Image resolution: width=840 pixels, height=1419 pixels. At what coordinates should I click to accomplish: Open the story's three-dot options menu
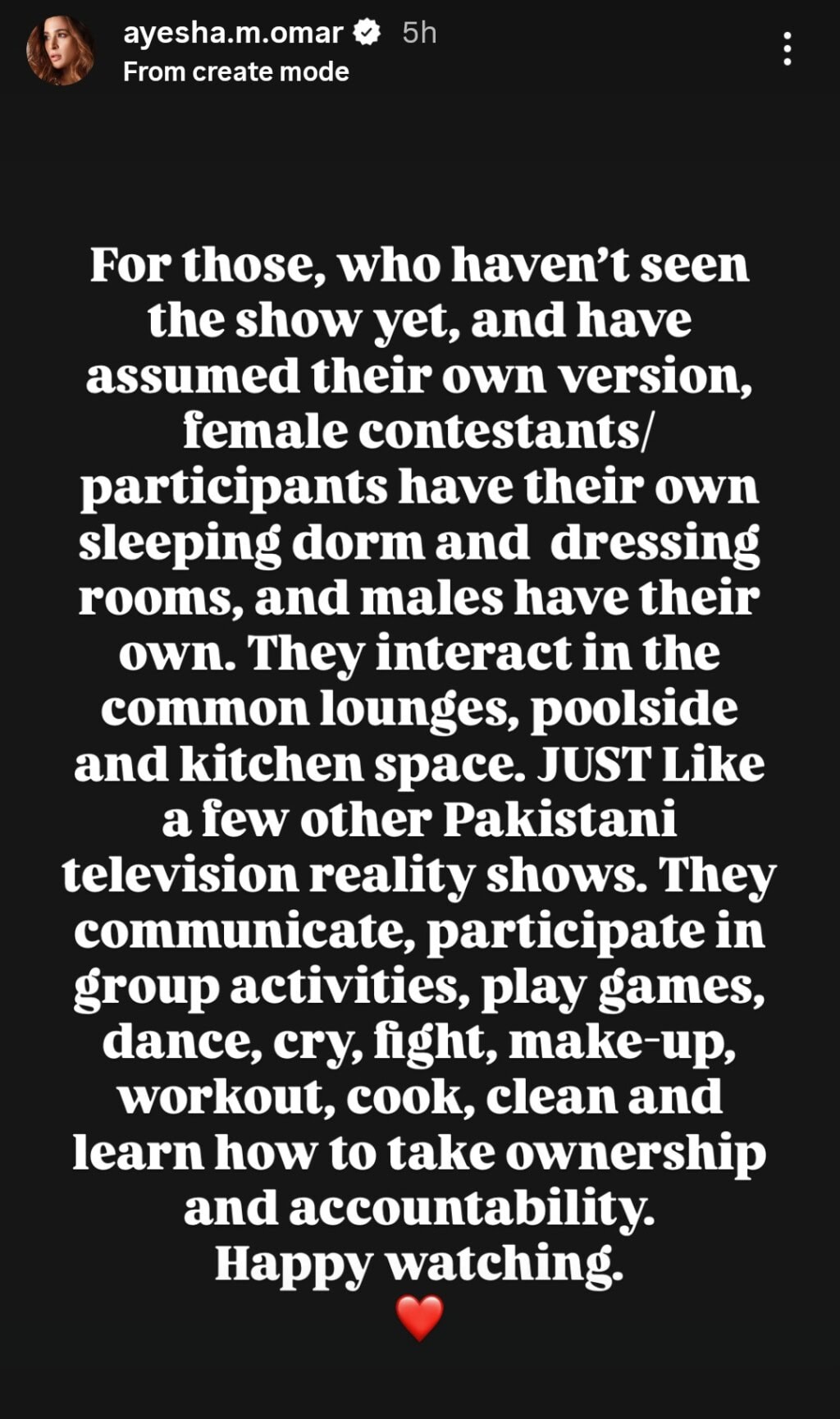tap(787, 49)
